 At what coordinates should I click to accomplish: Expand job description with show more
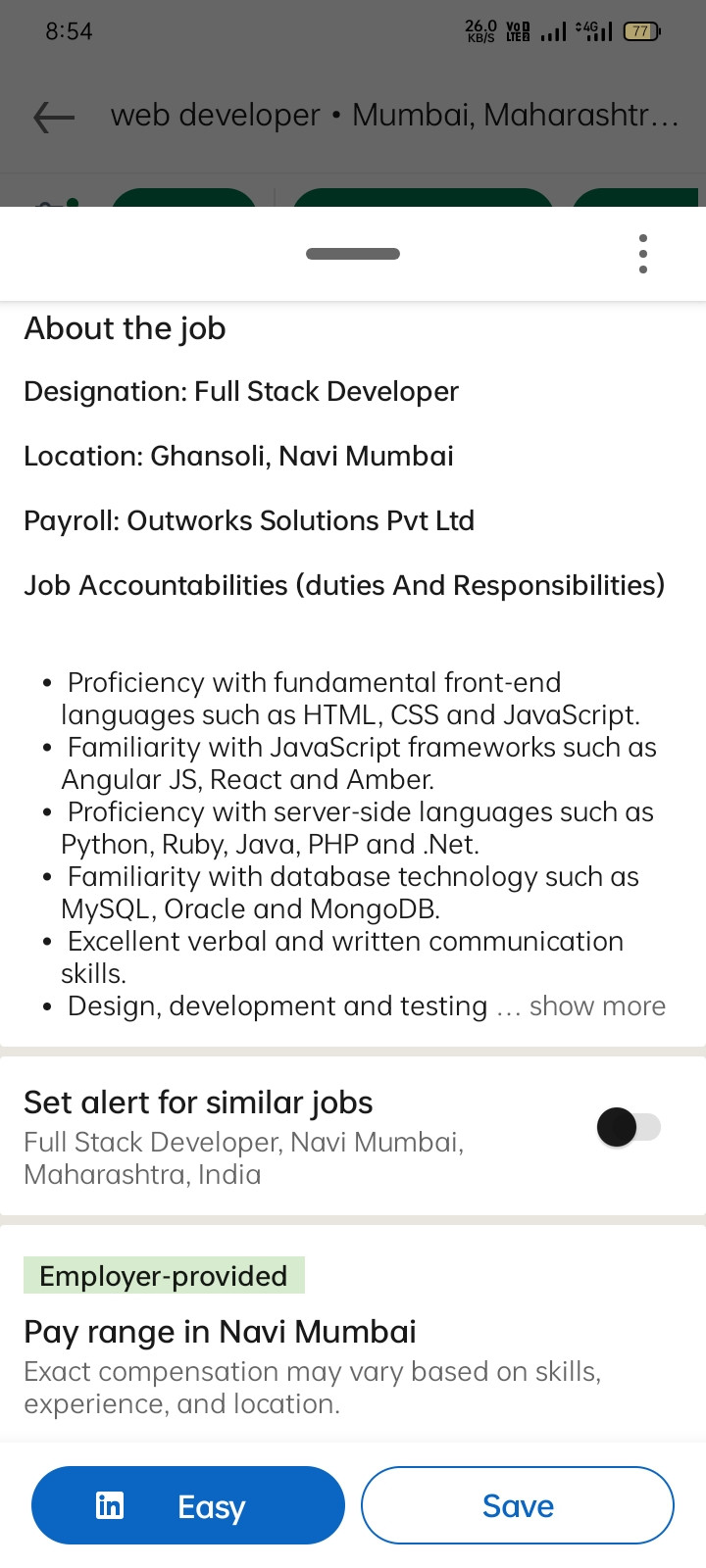[x=597, y=1006]
